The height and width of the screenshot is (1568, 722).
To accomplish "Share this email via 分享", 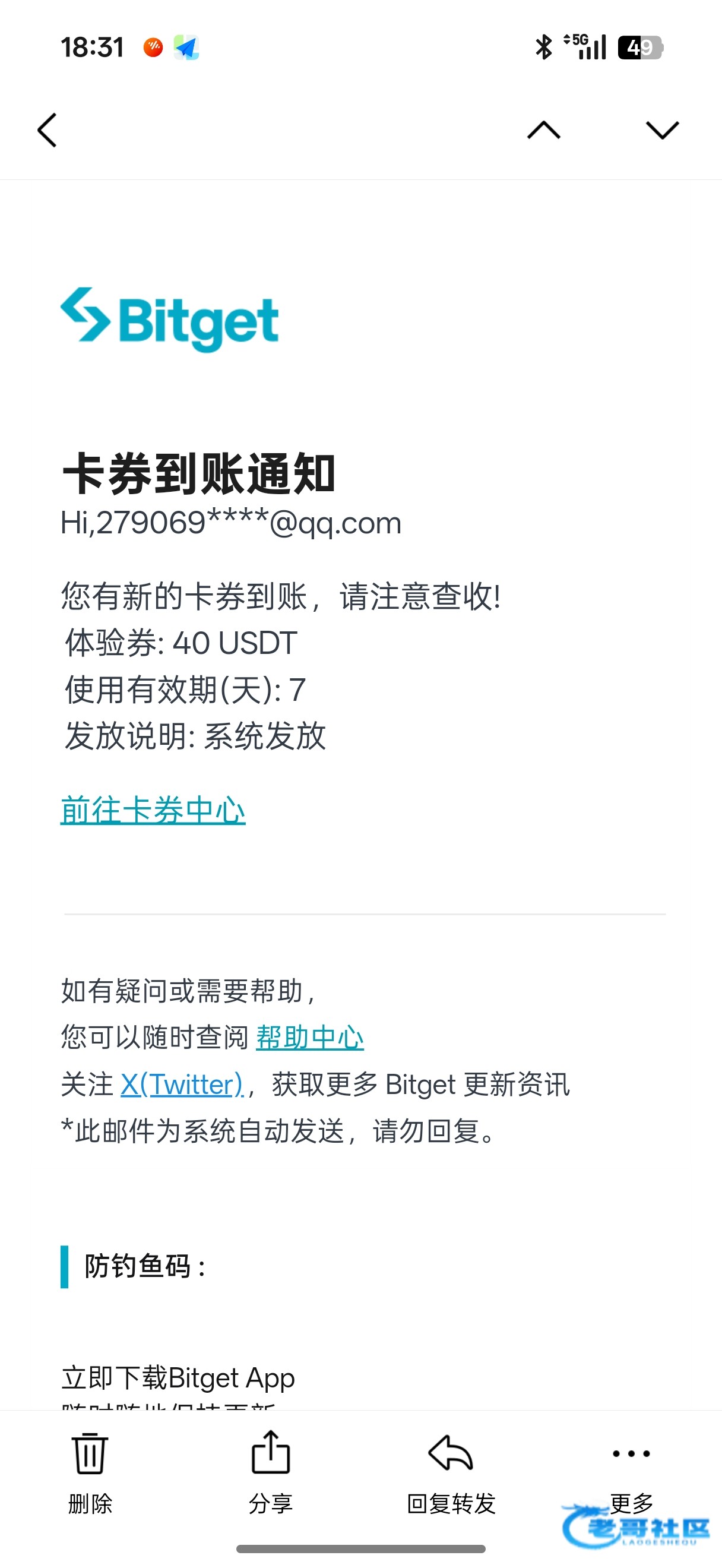I will 271,1472.
